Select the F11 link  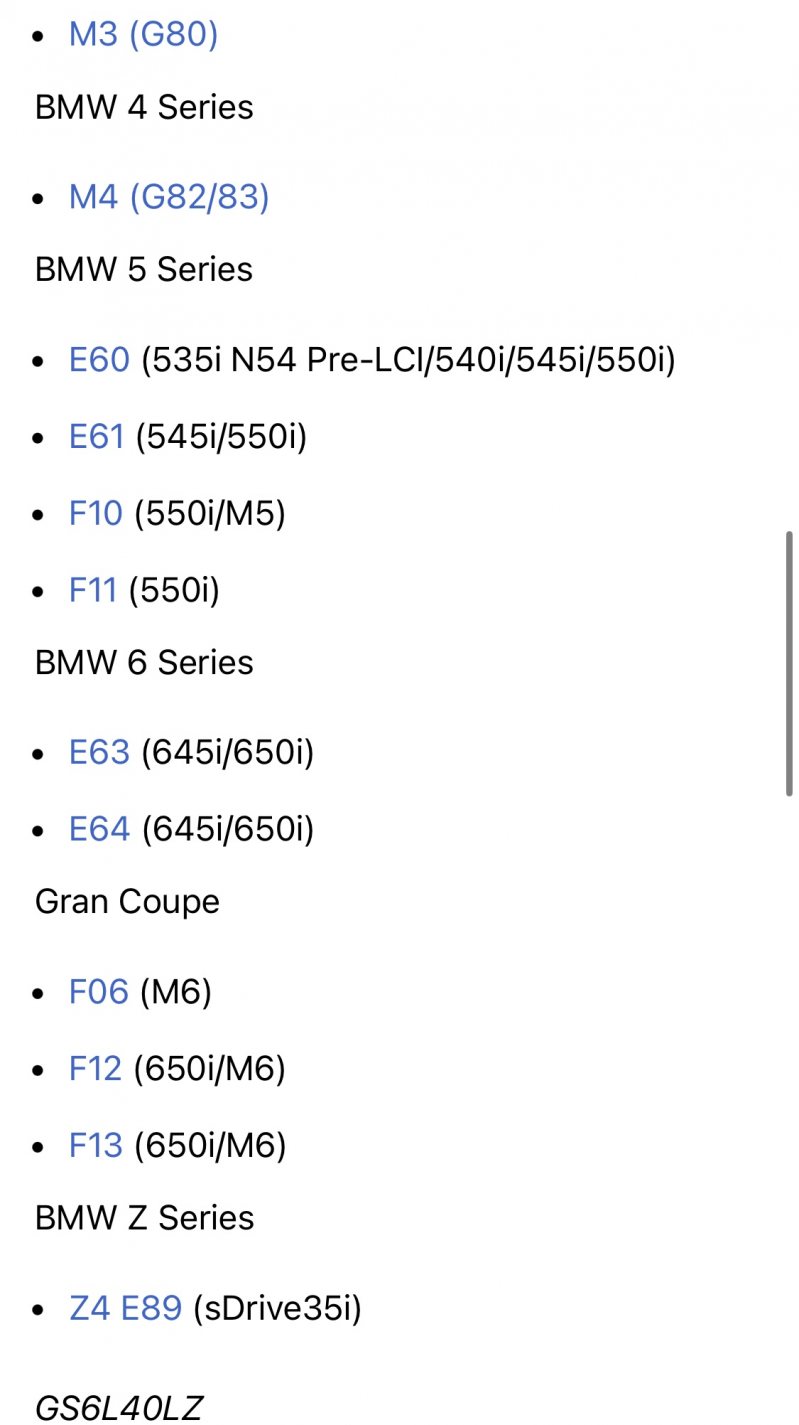click(92, 590)
